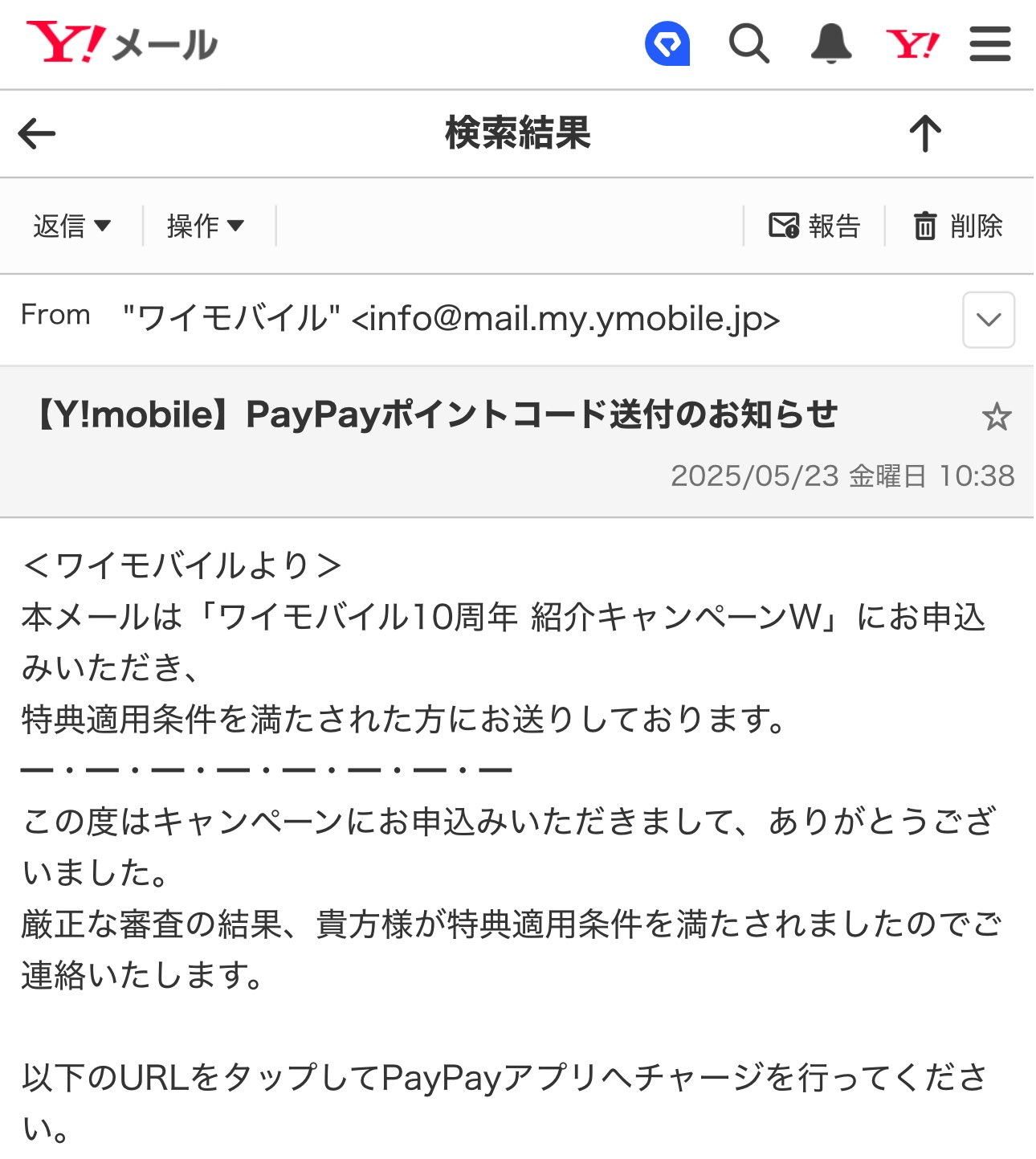Open the notifications bell
The height and width of the screenshot is (1159, 1036).
click(x=830, y=43)
